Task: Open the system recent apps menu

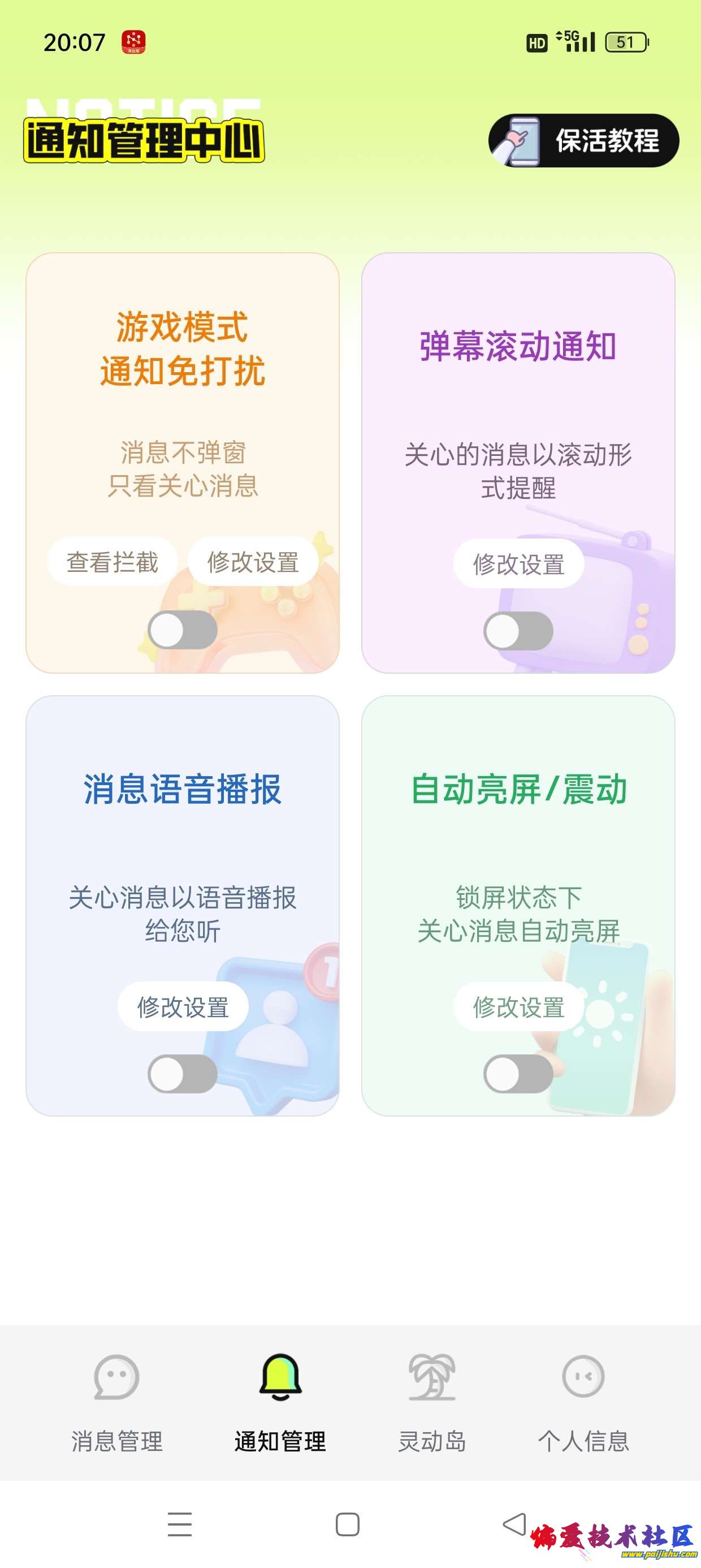Action: click(x=180, y=1524)
